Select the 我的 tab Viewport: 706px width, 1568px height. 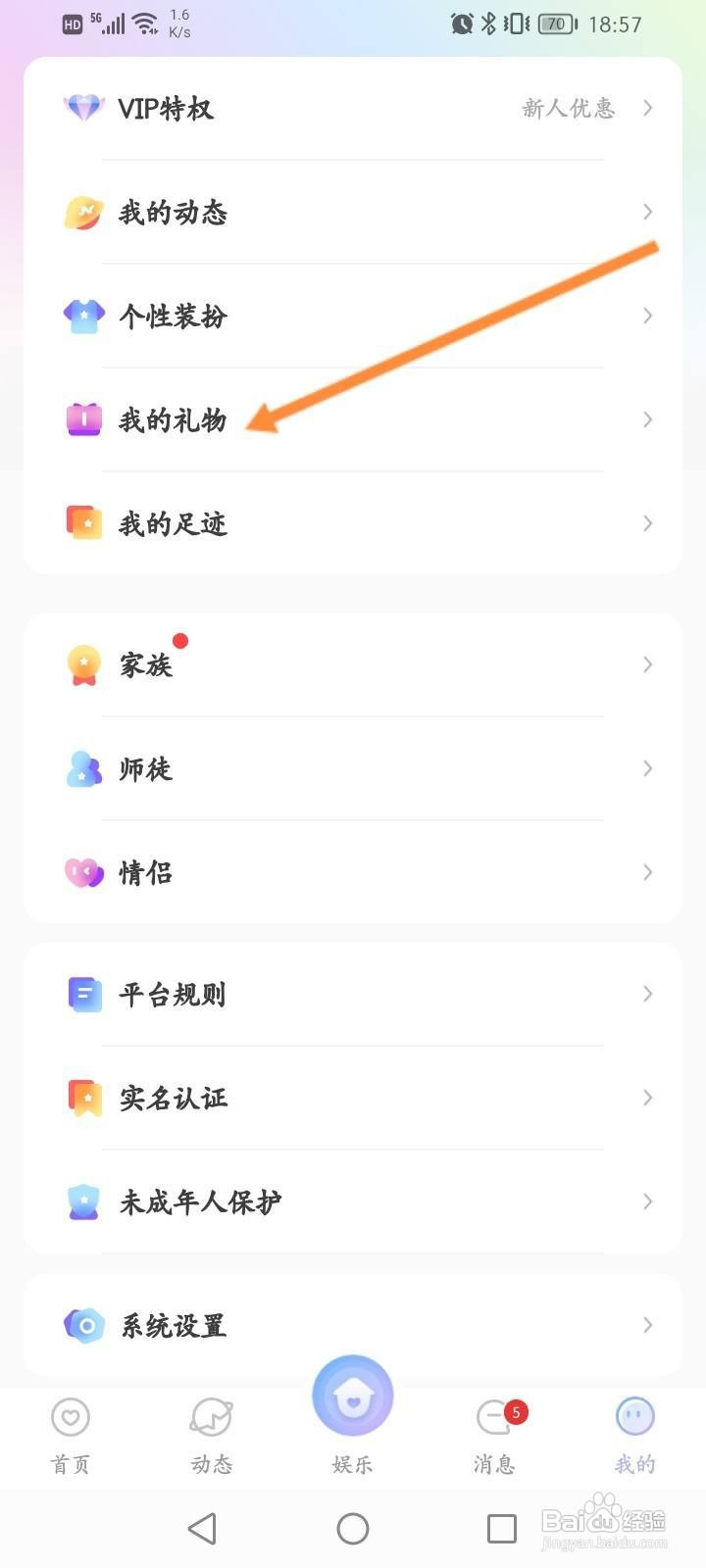[x=634, y=1436]
